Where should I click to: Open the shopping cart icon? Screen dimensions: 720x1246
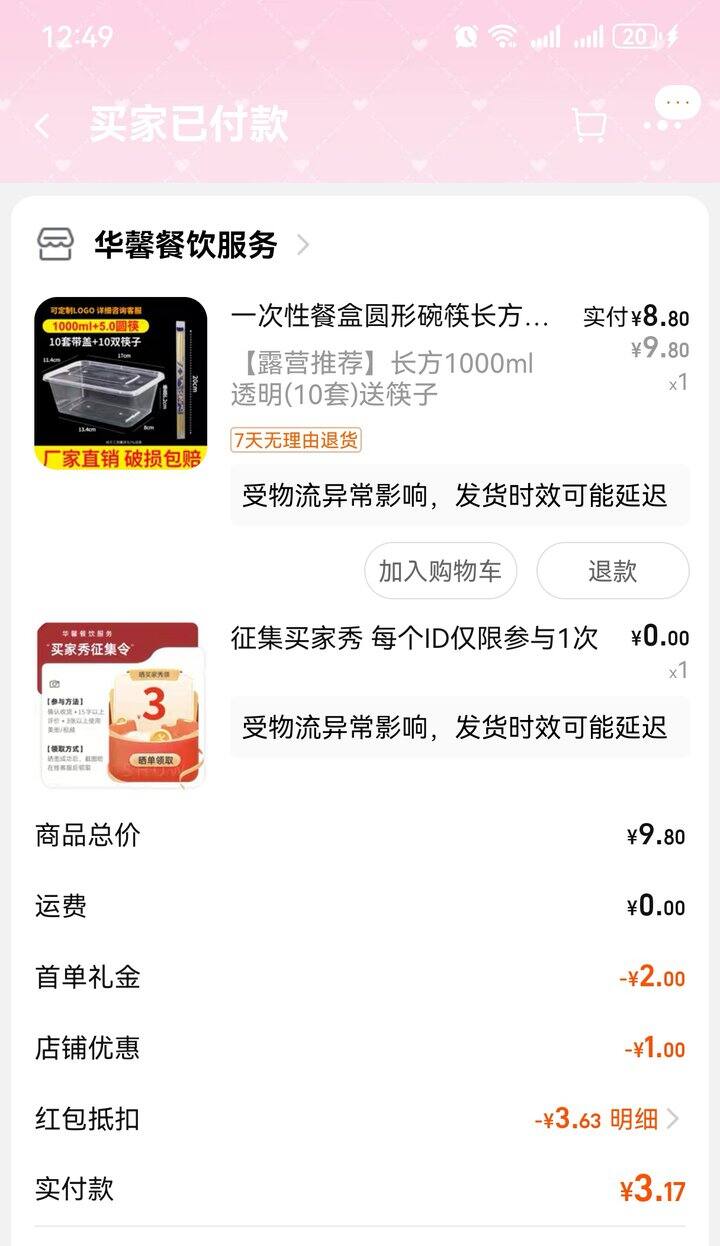[x=590, y=125]
